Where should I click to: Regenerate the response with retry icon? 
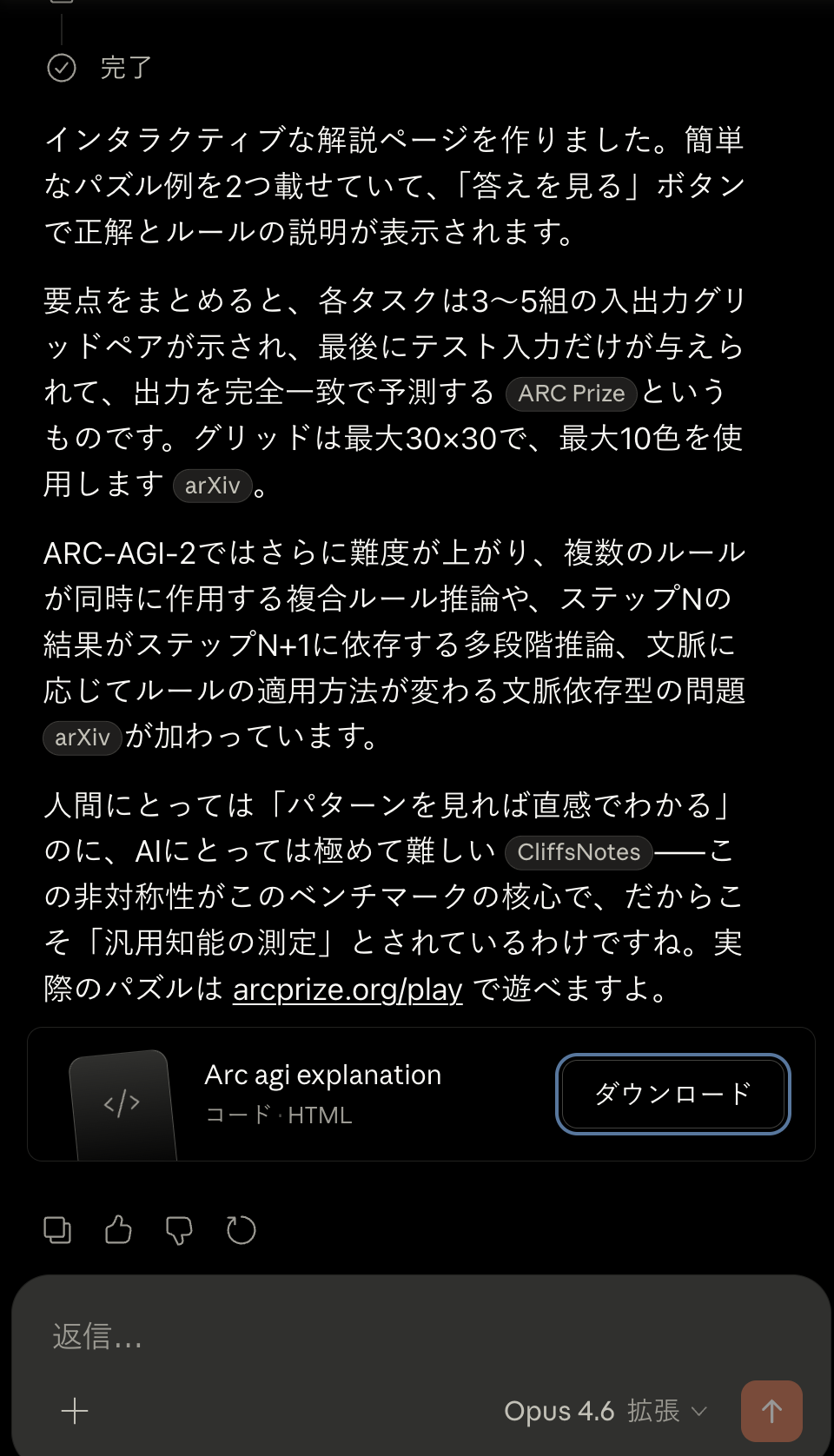tap(241, 1230)
